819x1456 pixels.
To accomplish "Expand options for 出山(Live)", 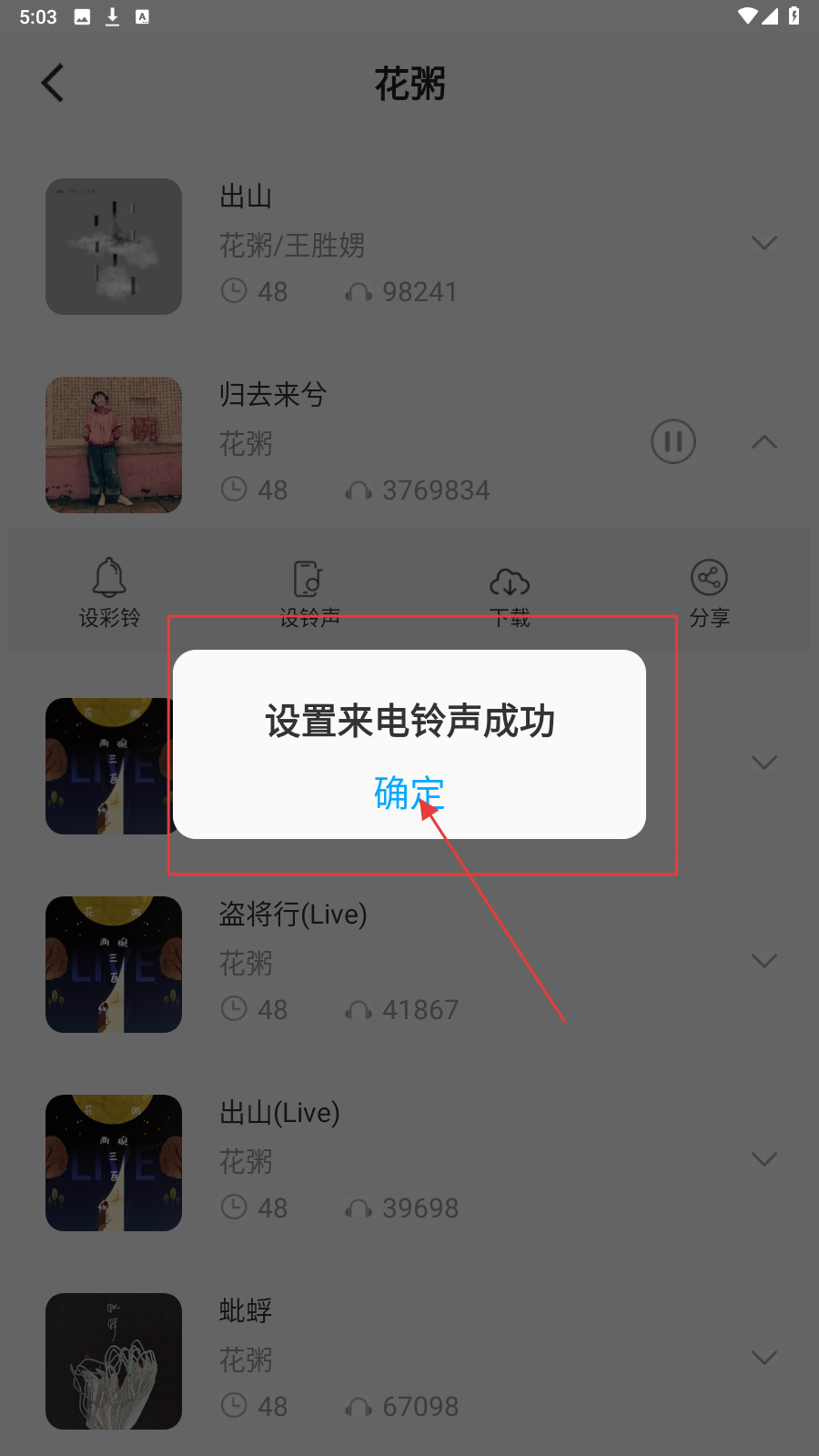I will 763,1159.
